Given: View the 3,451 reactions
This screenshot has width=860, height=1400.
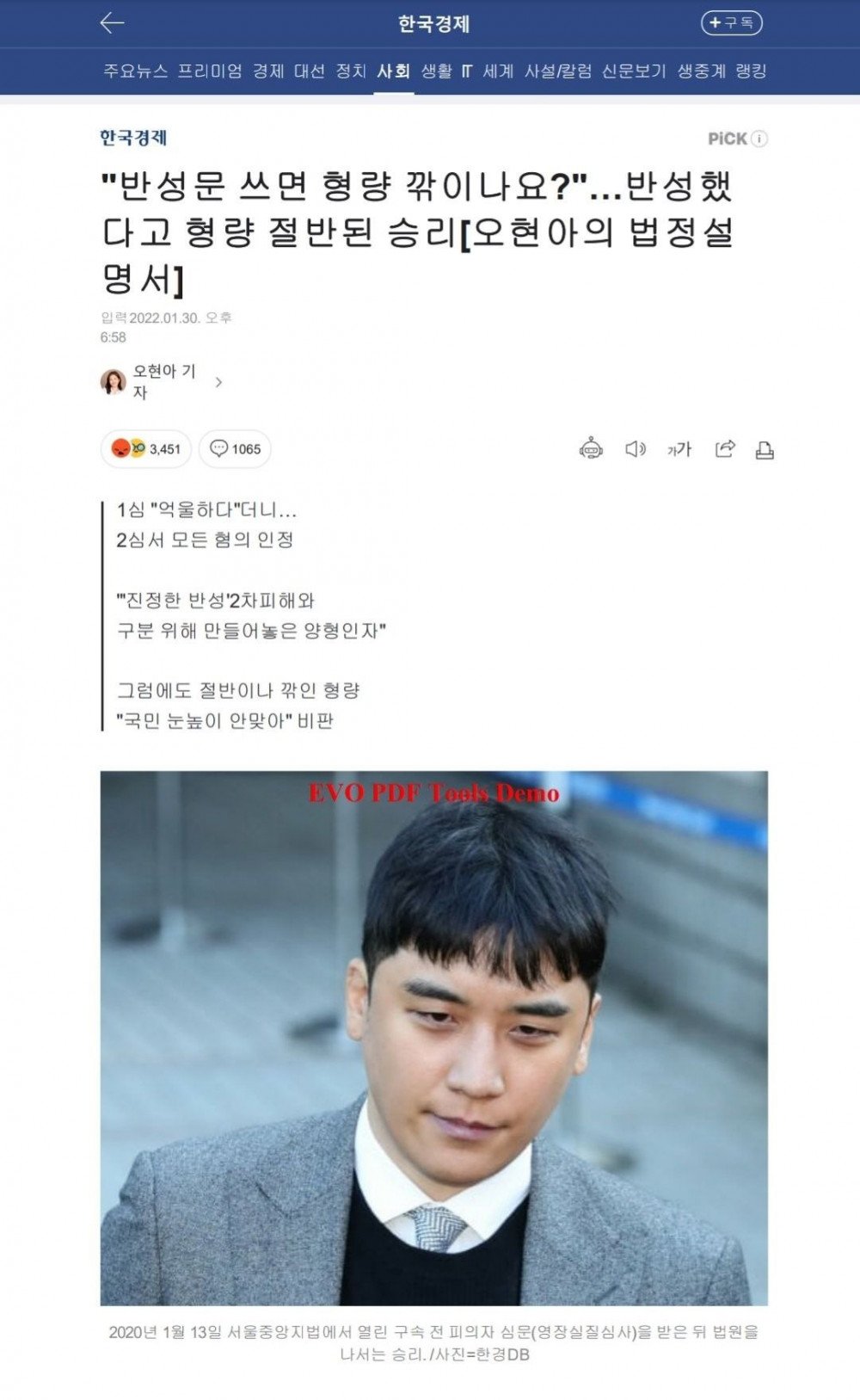Looking at the screenshot, I should point(146,449).
